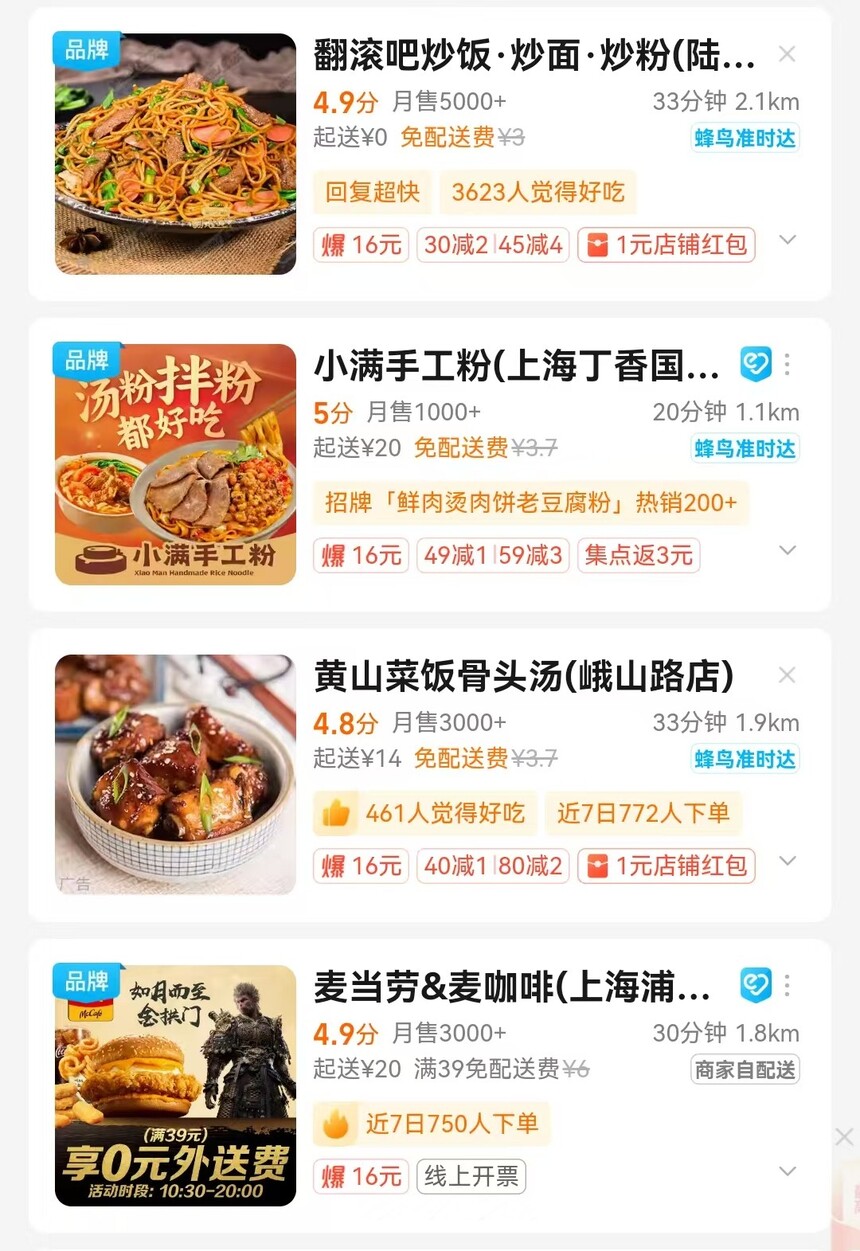Open the 小满手工粉 restaurant card
860x1251 pixels.
pyautogui.click(x=516, y=366)
